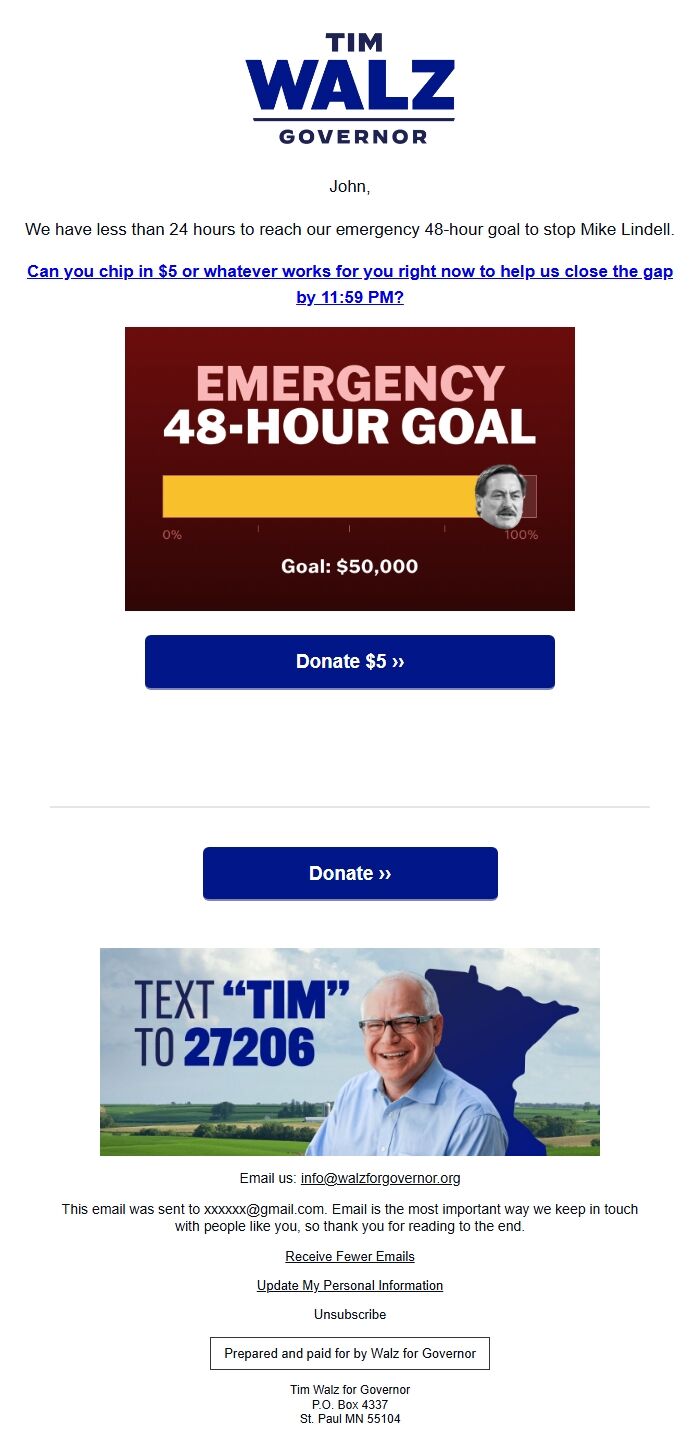Email info@walzforgovernor.org
Screen dimensions: 700x1451
point(380,1178)
